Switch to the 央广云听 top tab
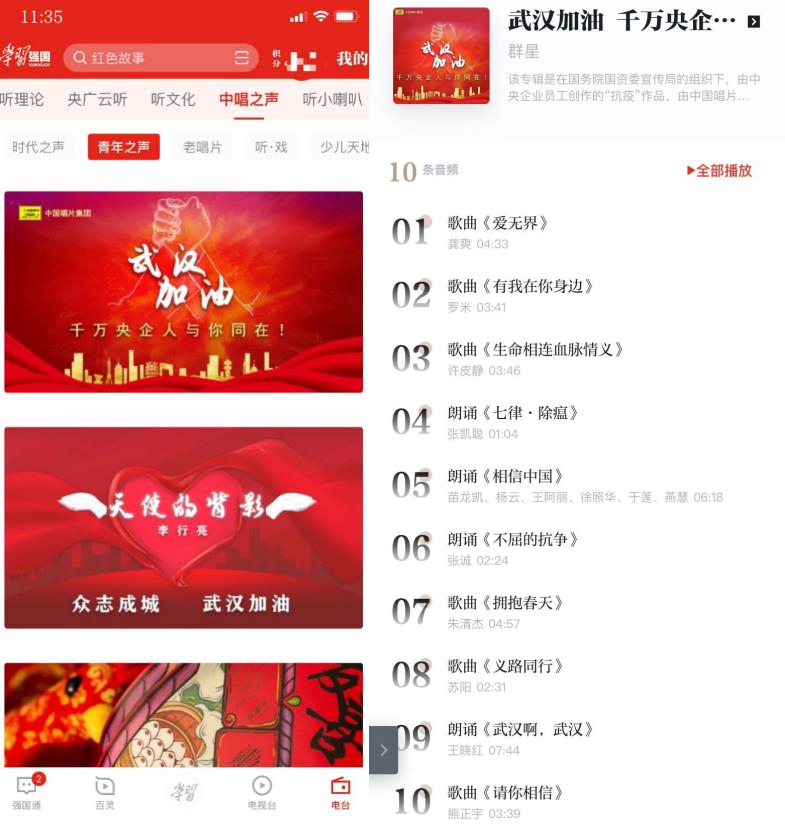This screenshot has width=785, height=825. pos(97,99)
